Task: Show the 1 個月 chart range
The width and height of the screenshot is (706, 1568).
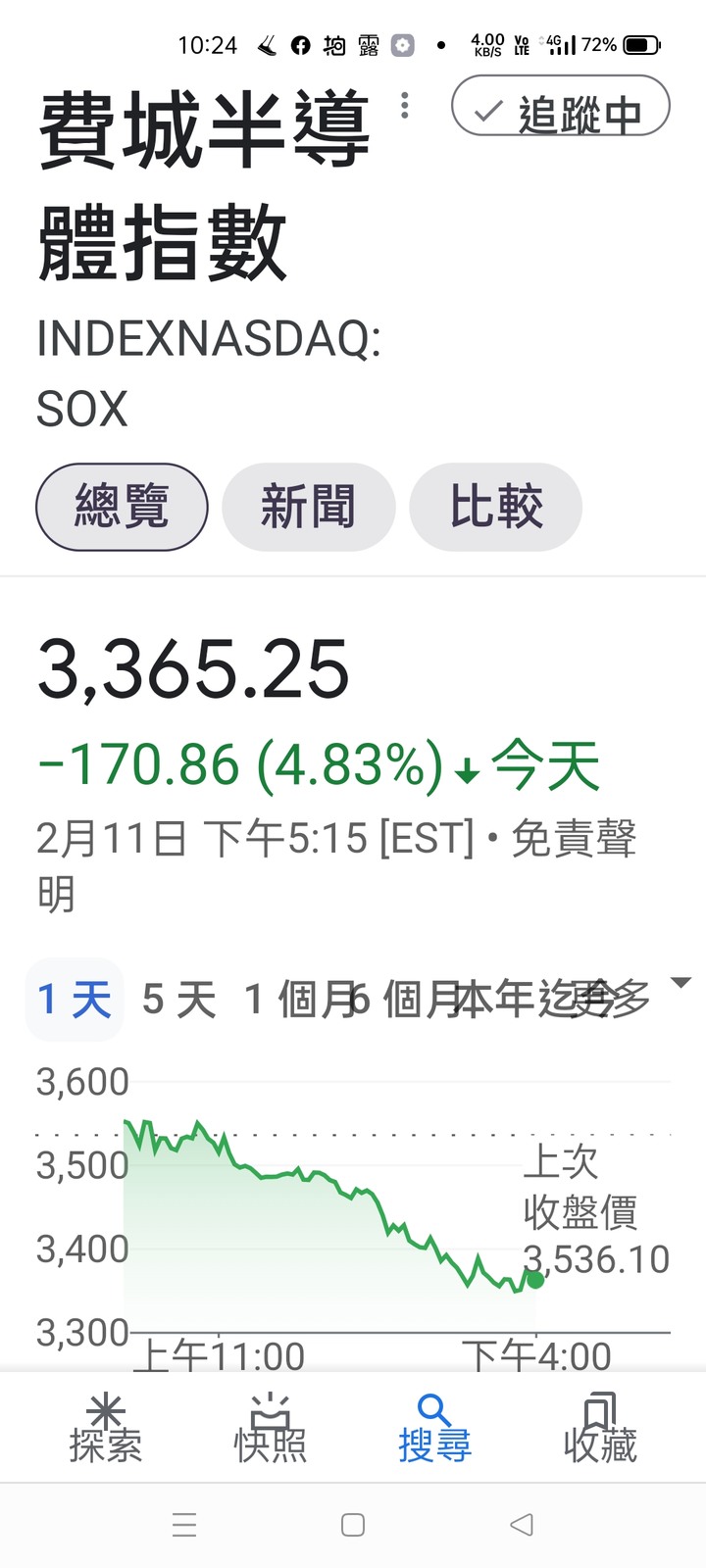Action: point(298,1000)
